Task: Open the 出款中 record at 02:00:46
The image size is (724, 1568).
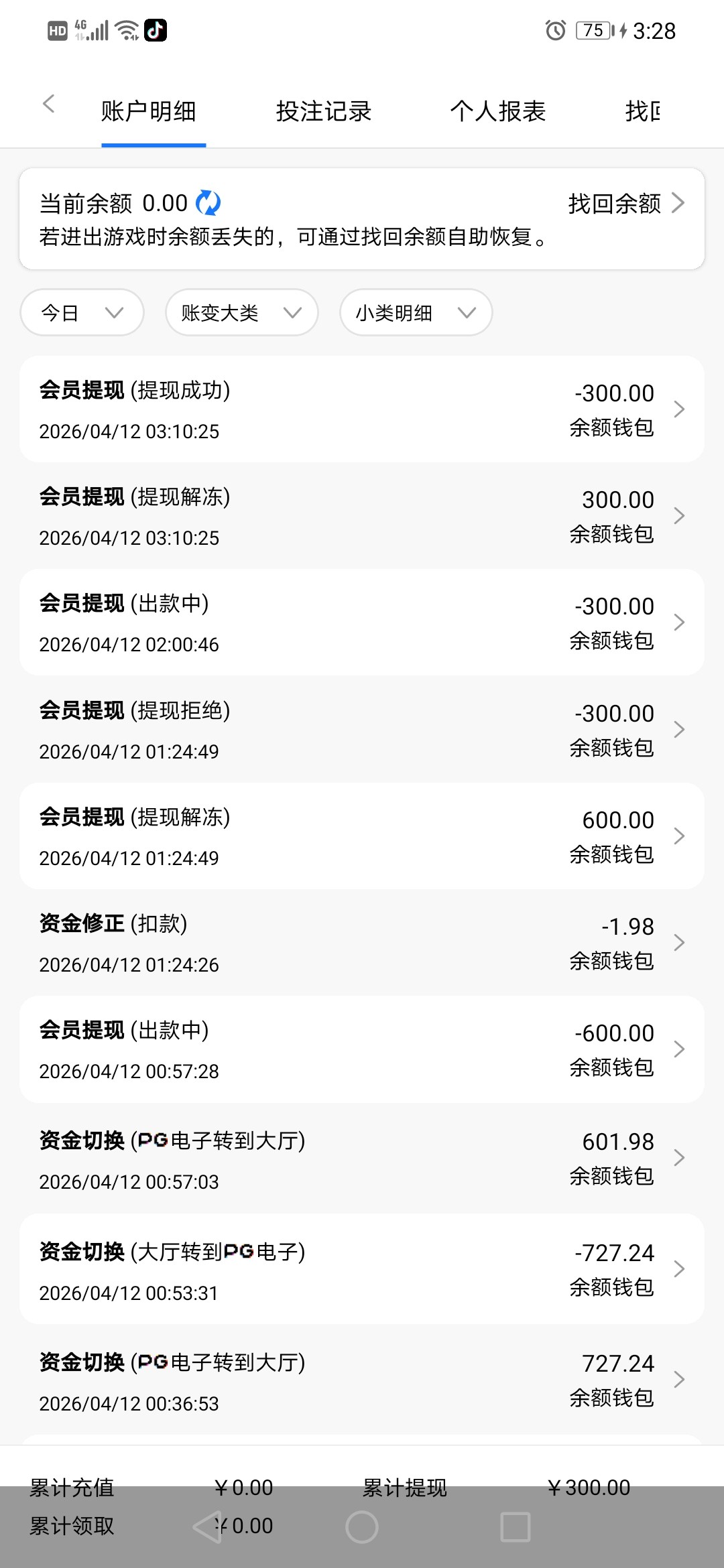Action: click(x=362, y=623)
